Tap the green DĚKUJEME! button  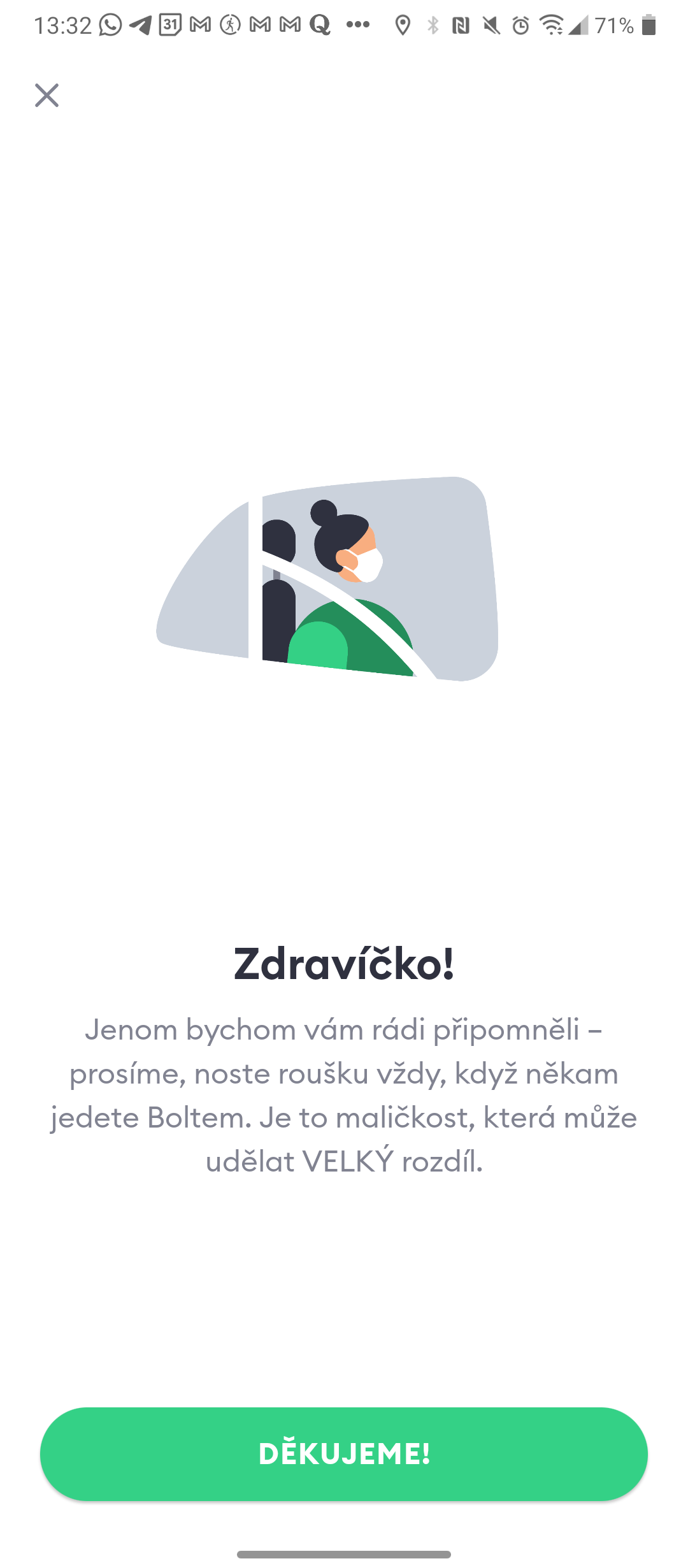344,1454
